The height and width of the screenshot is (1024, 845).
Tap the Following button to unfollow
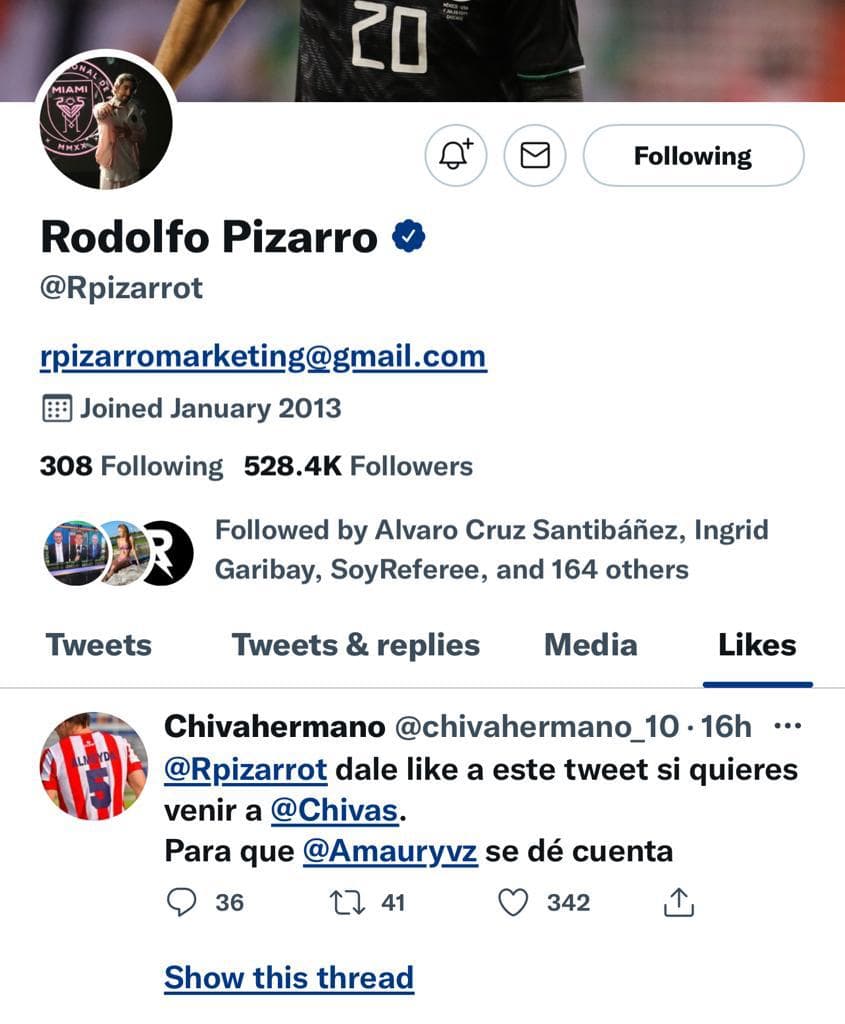coord(693,156)
